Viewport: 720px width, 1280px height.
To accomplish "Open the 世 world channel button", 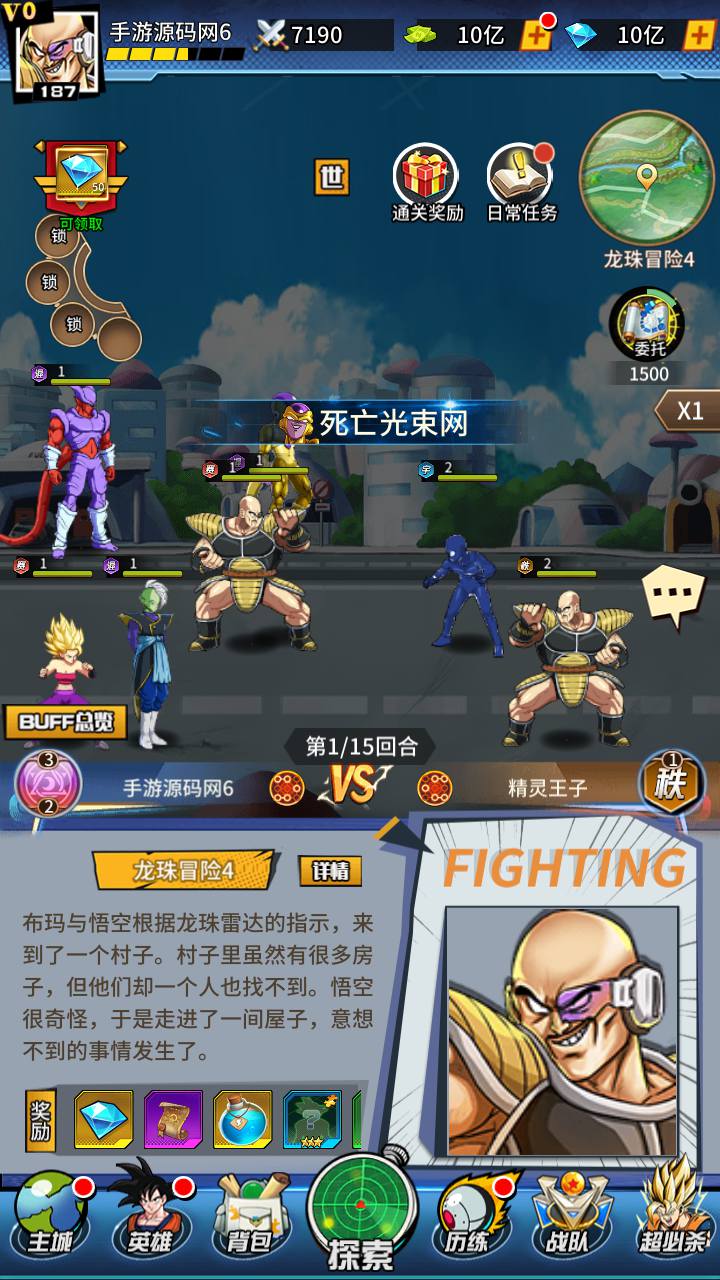I will click(x=332, y=178).
